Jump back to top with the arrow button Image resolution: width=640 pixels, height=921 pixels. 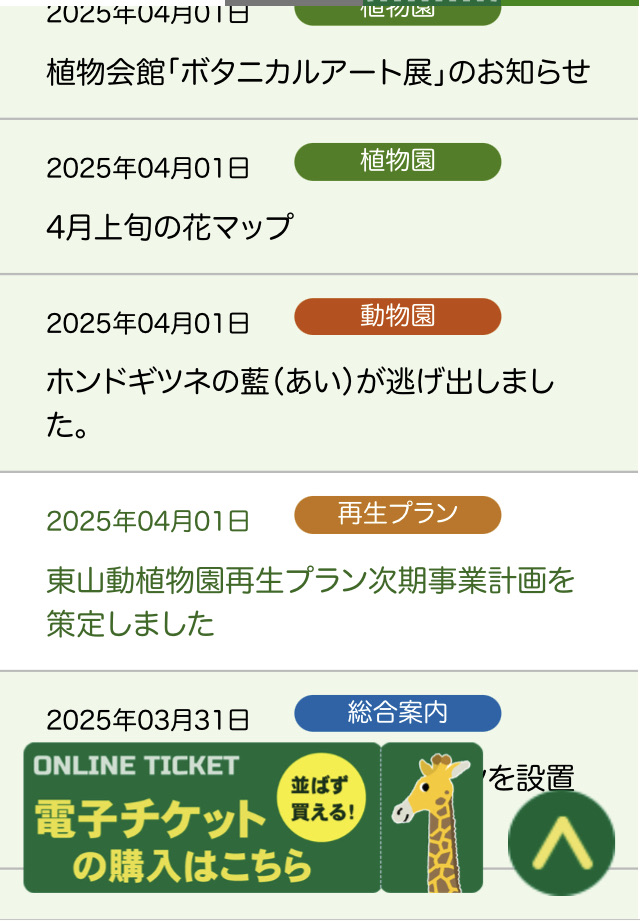[561, 842]
